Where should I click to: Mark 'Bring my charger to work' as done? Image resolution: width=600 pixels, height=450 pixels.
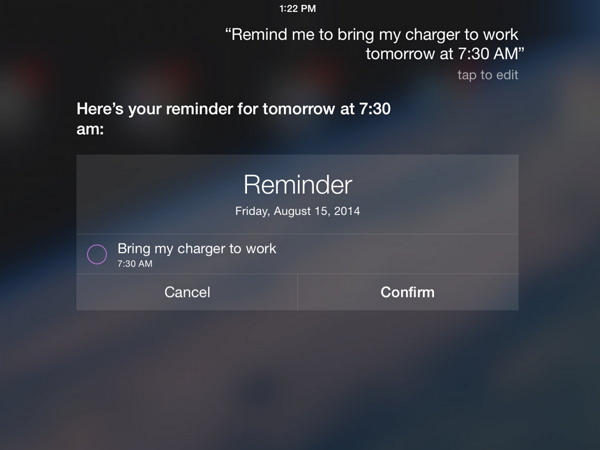(x=97, y=254)
